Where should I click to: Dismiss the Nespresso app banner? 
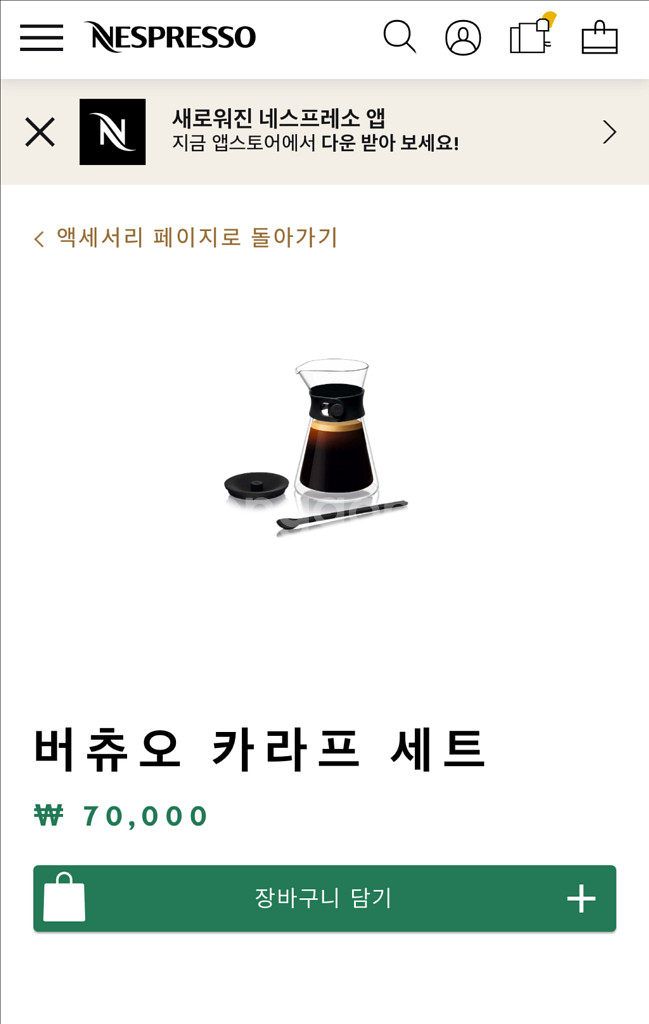pos(40,132)
